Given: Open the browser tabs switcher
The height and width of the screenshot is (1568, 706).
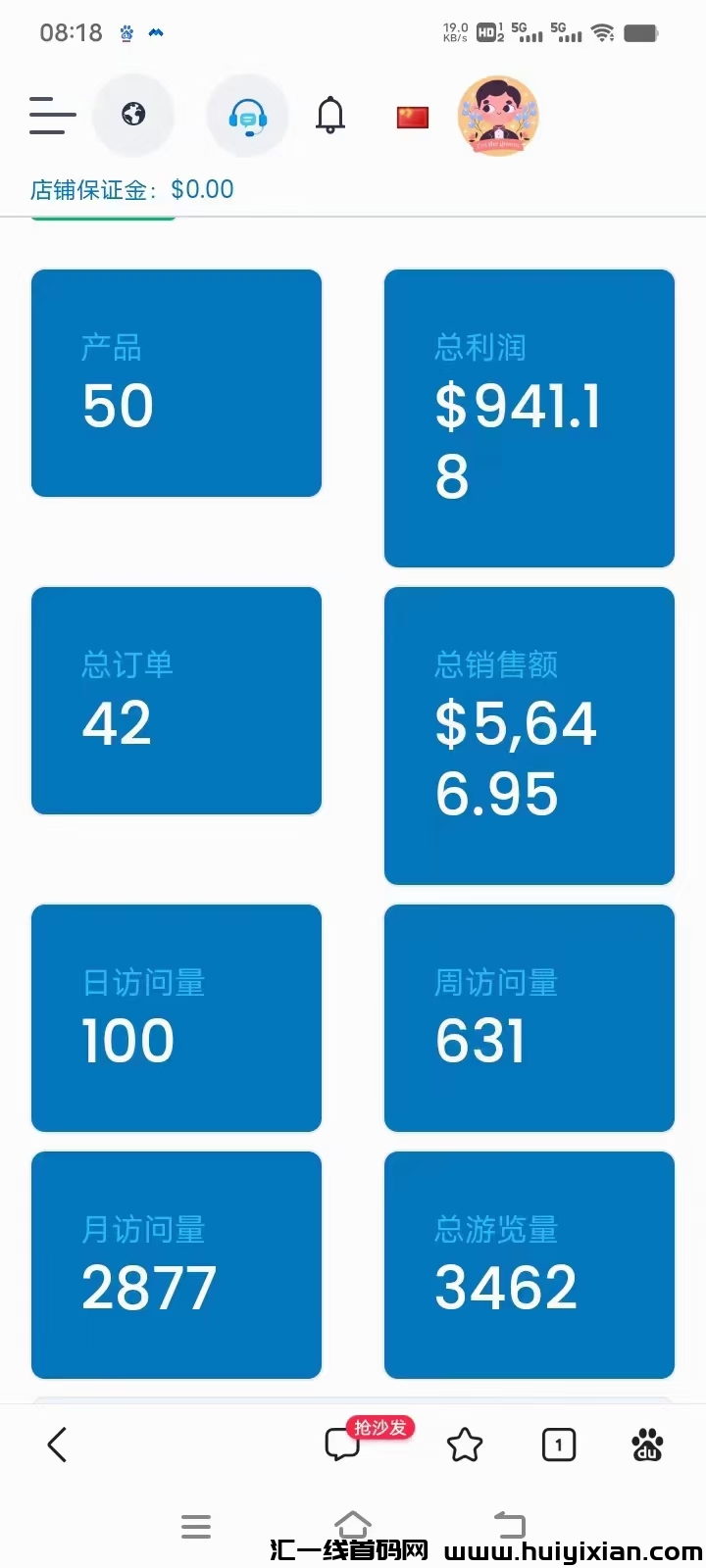Looking at the screenshot, I should tap(559, 1445).
